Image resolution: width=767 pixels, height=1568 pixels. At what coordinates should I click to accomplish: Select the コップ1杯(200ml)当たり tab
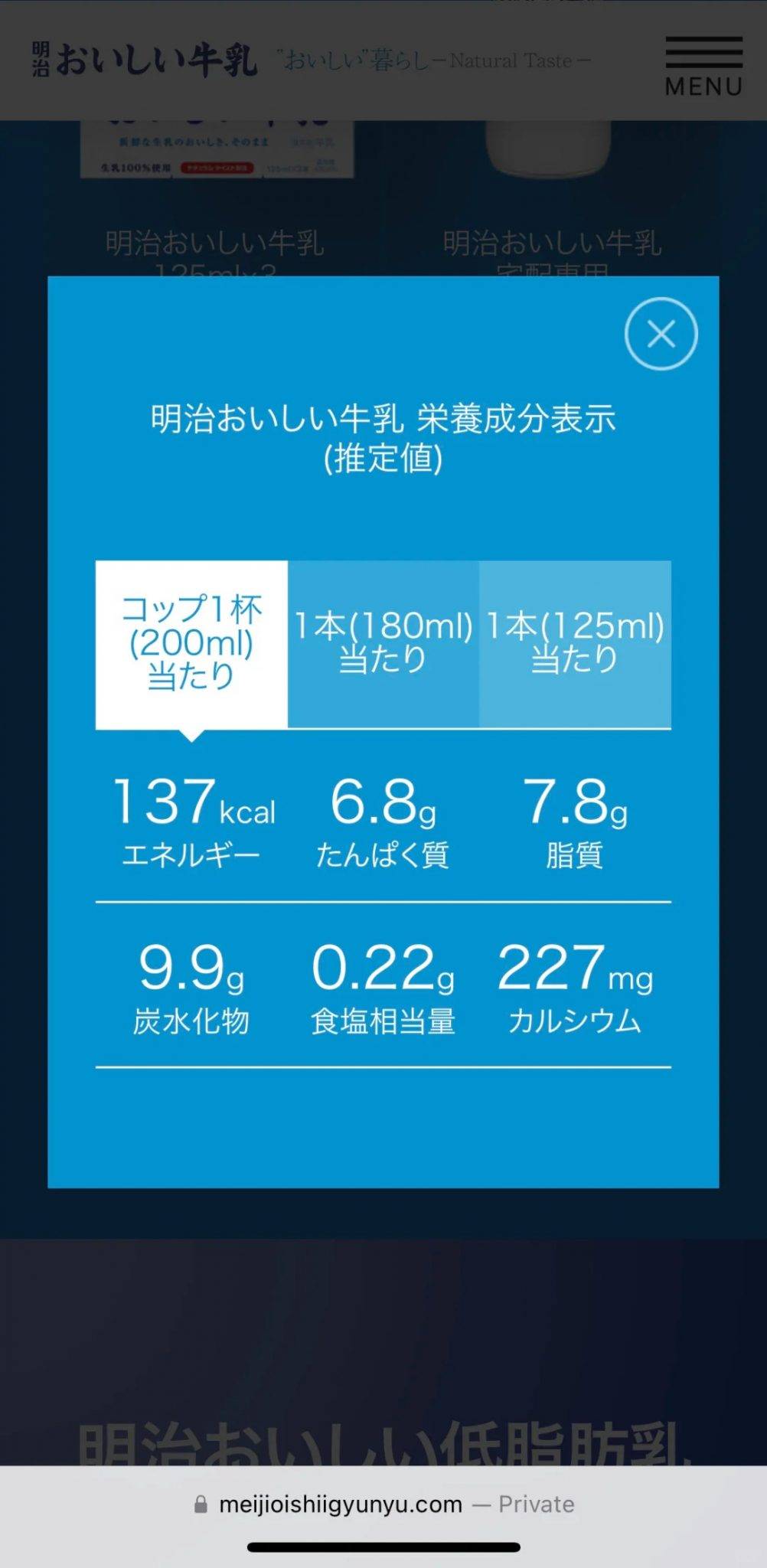pos(191,643)
